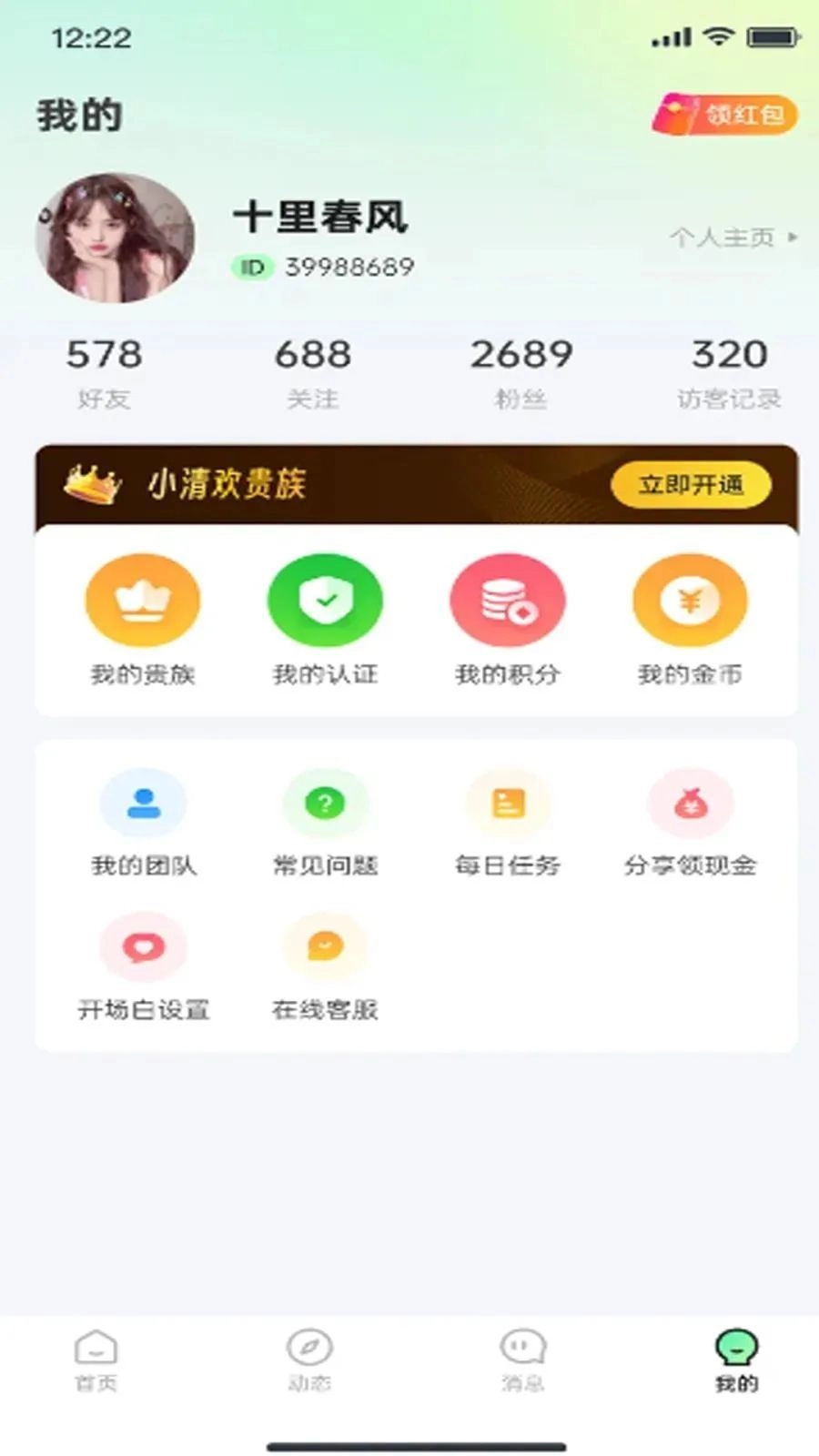Open the profile avatar photo
Viewport: 819px width, 1456px height.
115,238
